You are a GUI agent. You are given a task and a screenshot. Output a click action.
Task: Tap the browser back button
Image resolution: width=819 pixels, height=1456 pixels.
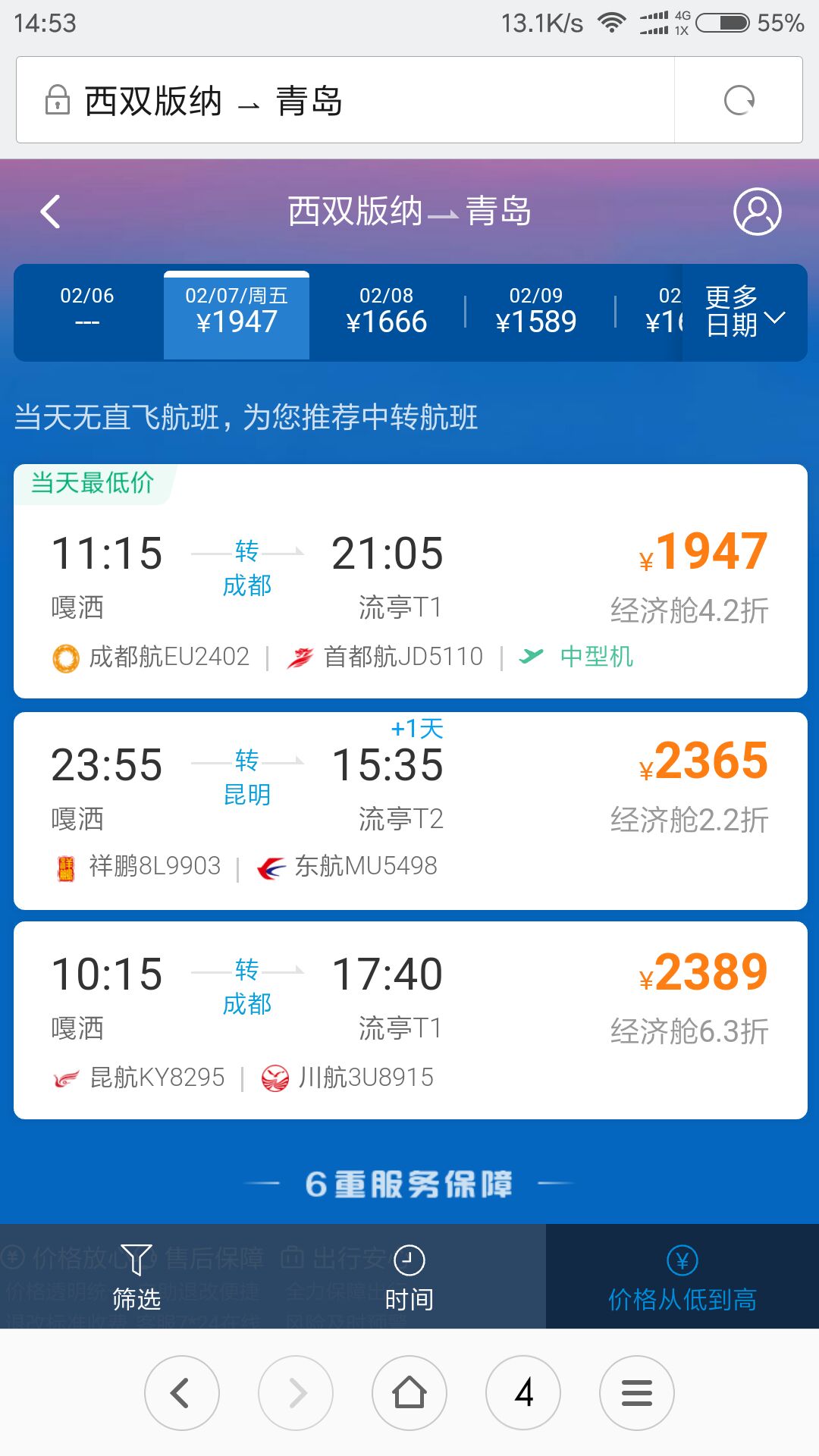(x=182, y=1393)
